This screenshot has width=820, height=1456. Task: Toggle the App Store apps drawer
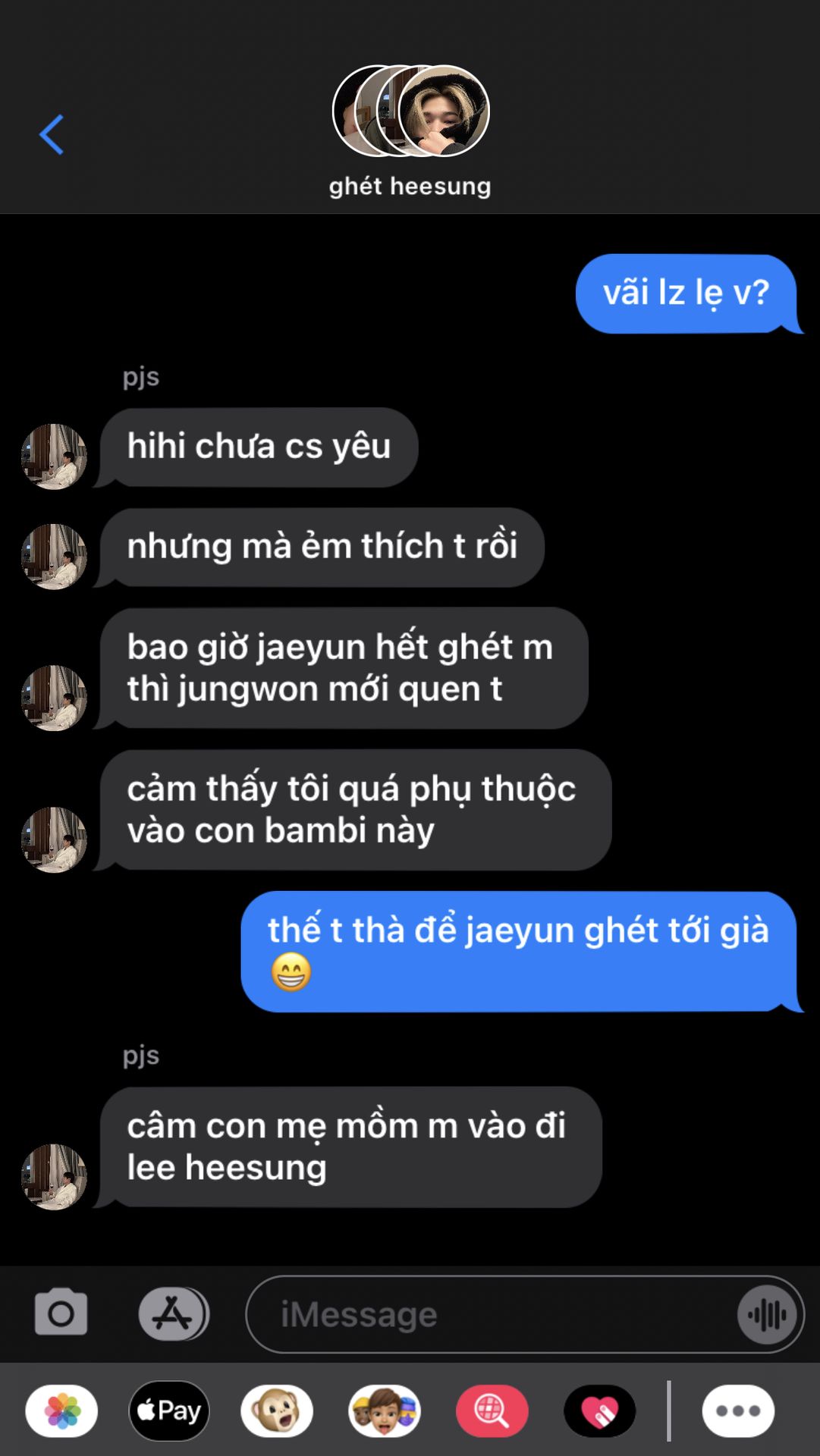point(174,1313)
